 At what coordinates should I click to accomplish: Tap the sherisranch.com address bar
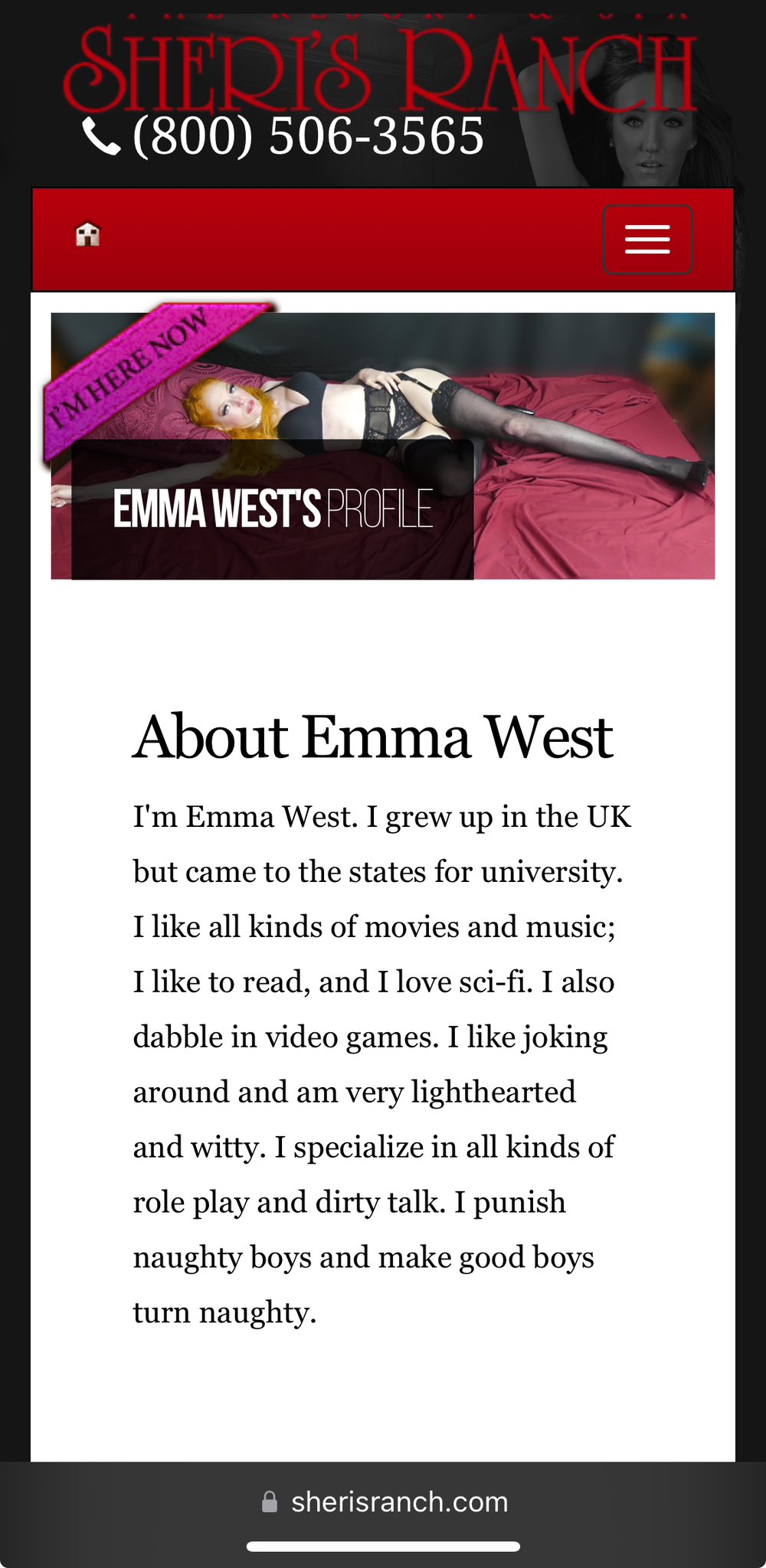[385, 1501]
